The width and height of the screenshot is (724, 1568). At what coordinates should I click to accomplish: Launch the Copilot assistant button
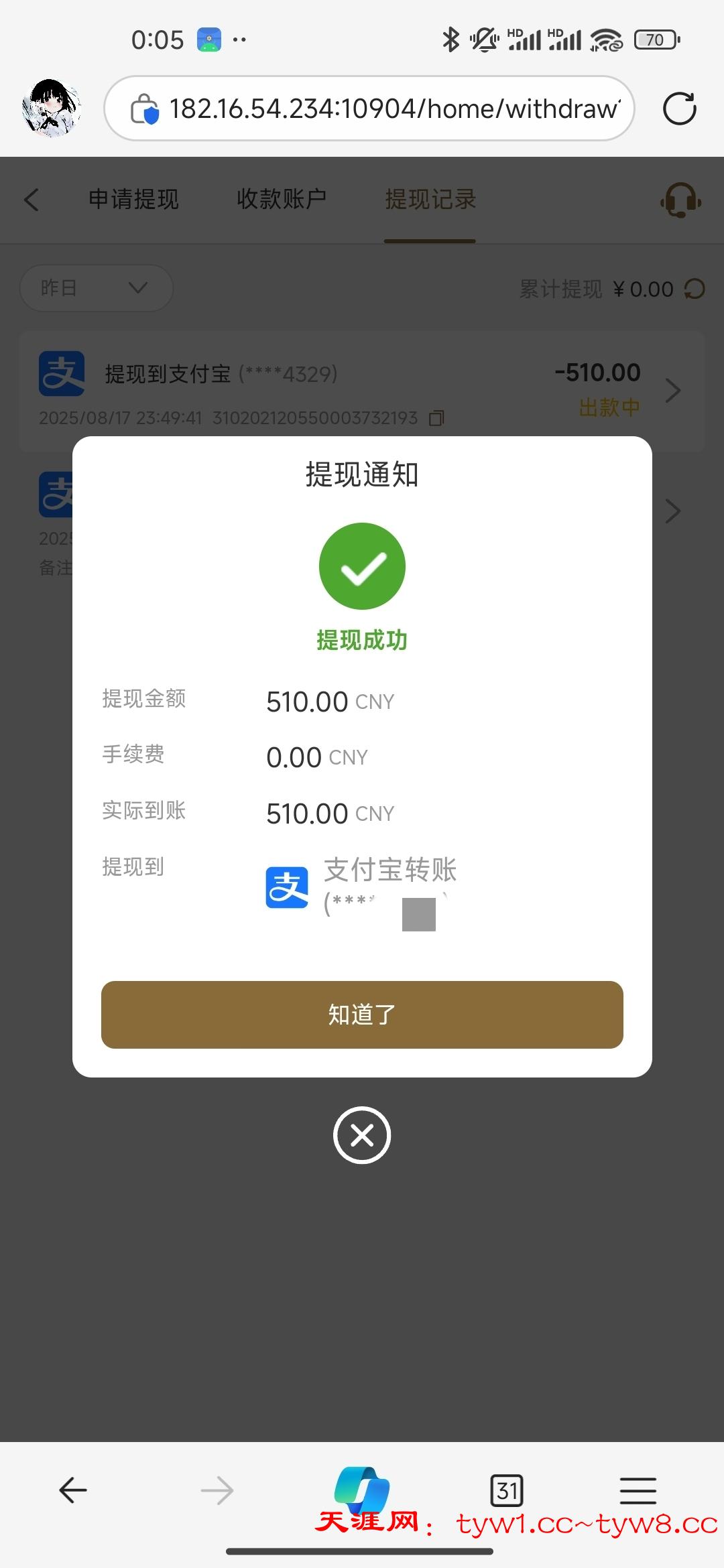coord(362,1489)
